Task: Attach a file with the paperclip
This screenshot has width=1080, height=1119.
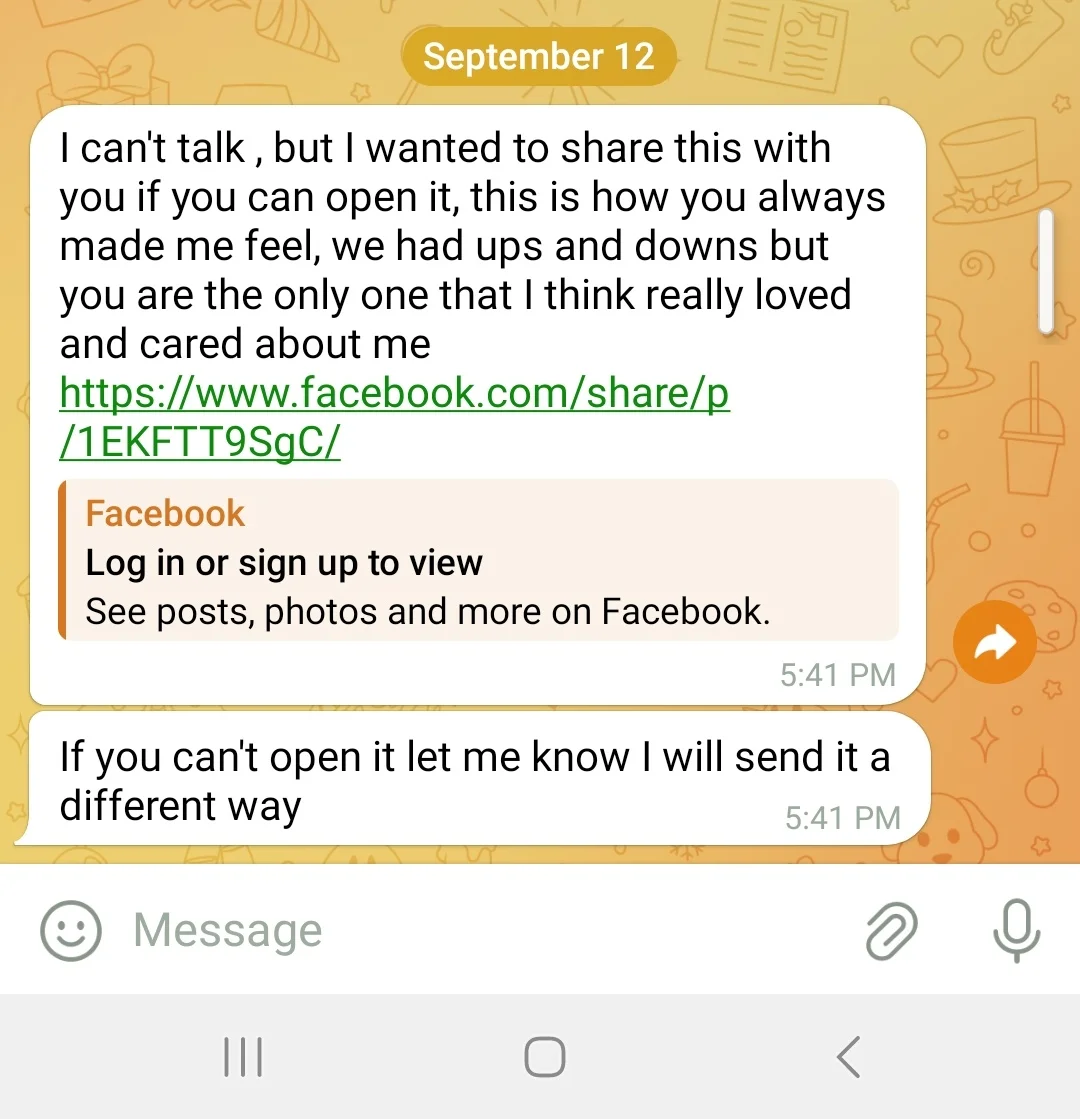Action: tap(891, 931)
